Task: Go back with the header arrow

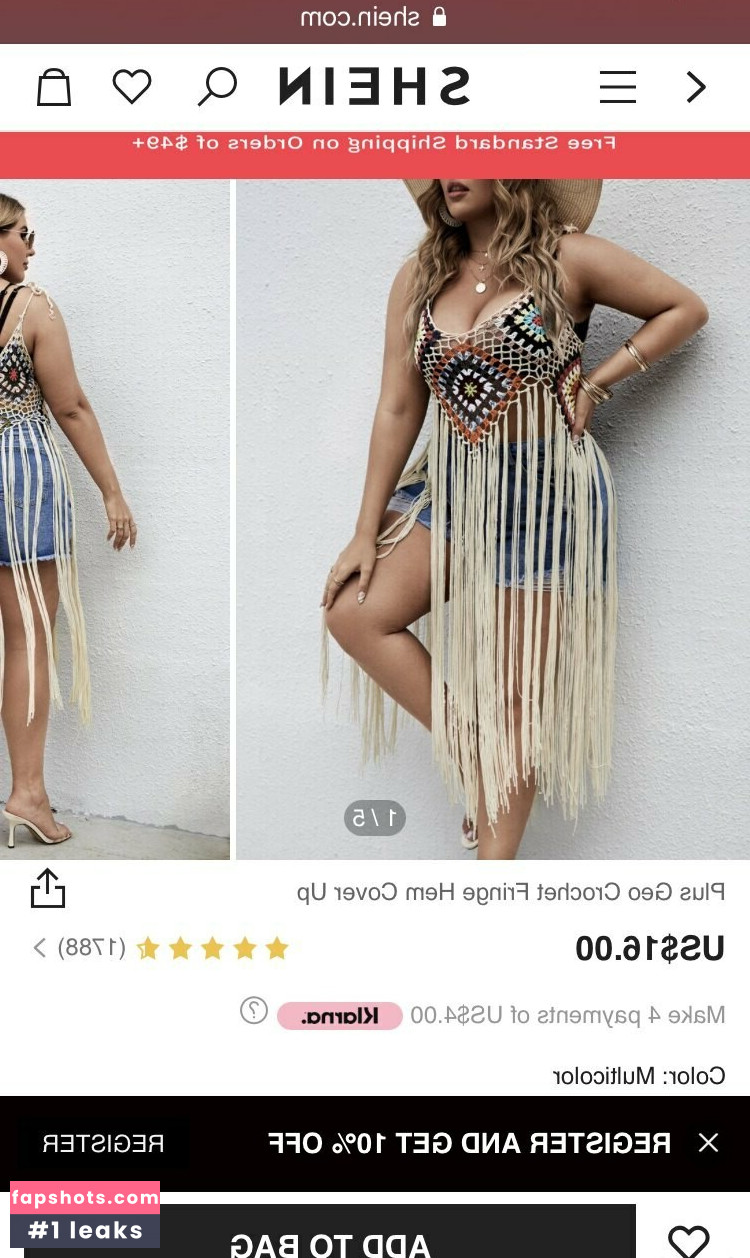Action: click(696, 87)
